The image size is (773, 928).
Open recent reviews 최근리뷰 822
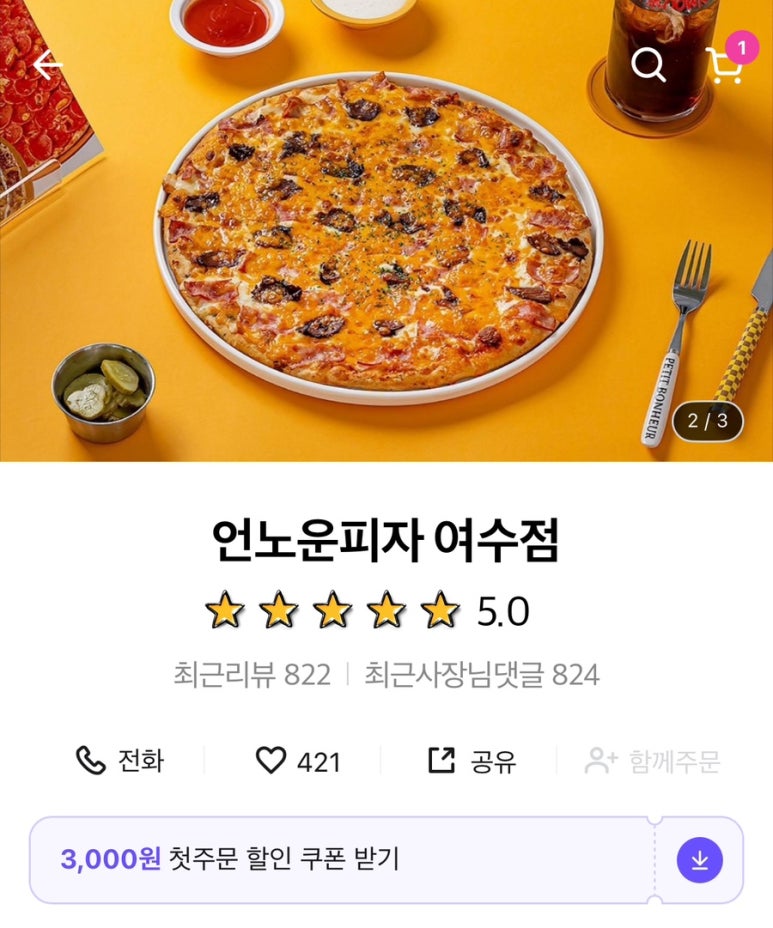pyautogui.click(x=252, y=675)
